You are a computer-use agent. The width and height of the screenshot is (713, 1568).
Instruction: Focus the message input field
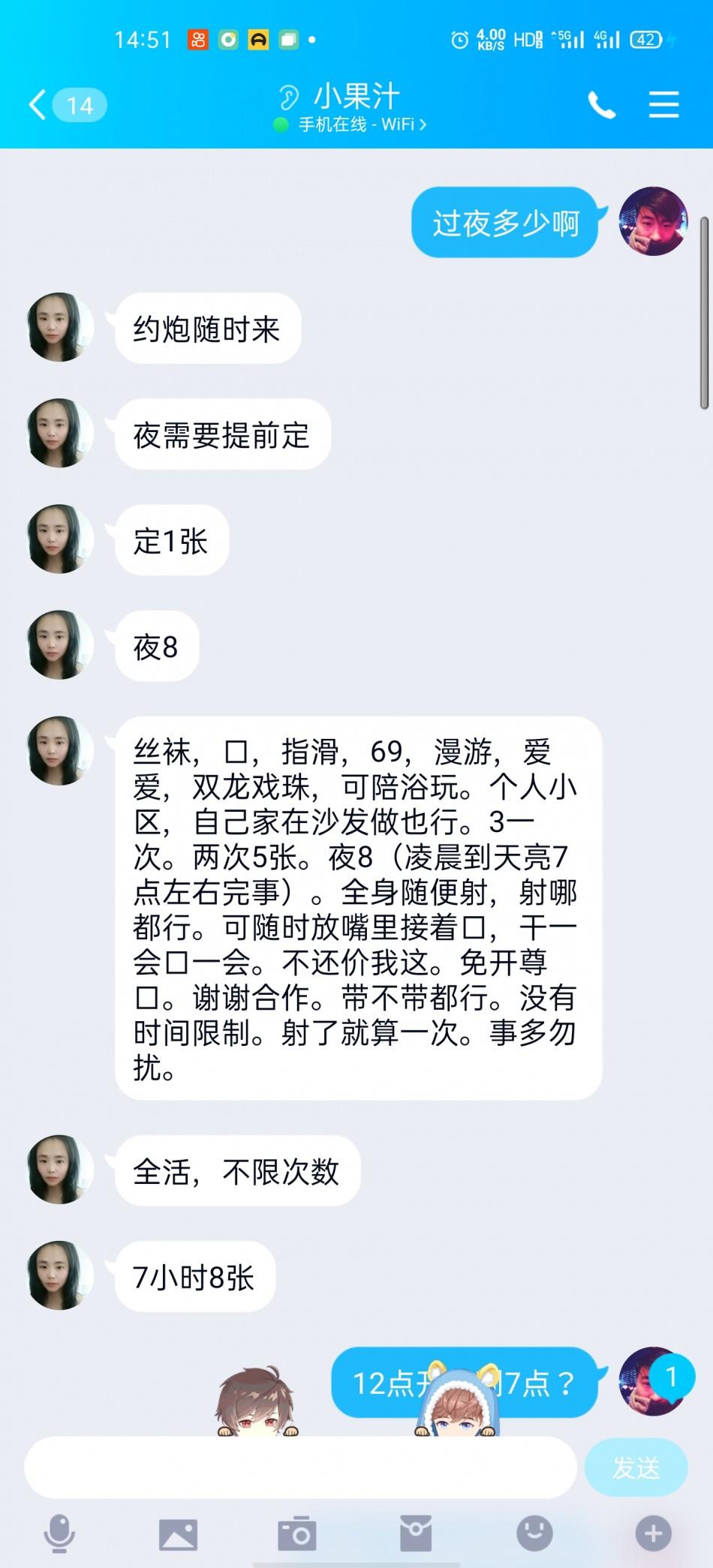click(x=300, y=1467)
